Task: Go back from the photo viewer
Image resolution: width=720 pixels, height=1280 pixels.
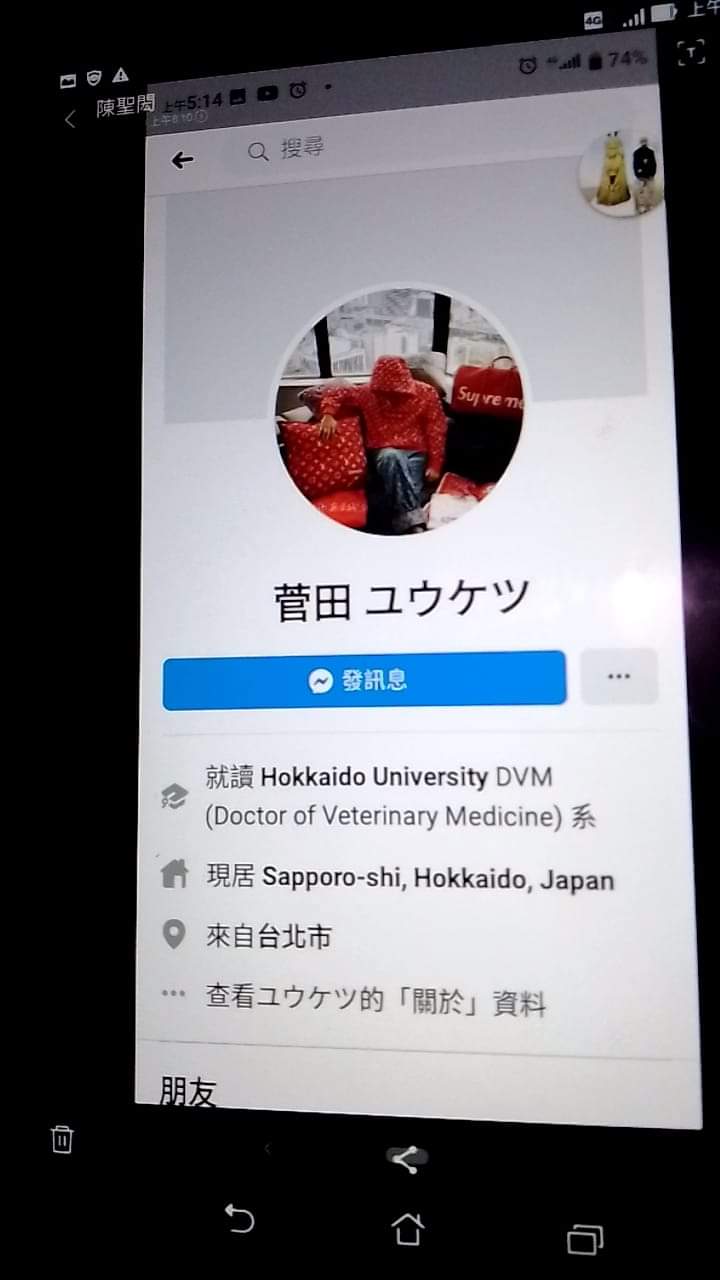Action: coord(70,120)
